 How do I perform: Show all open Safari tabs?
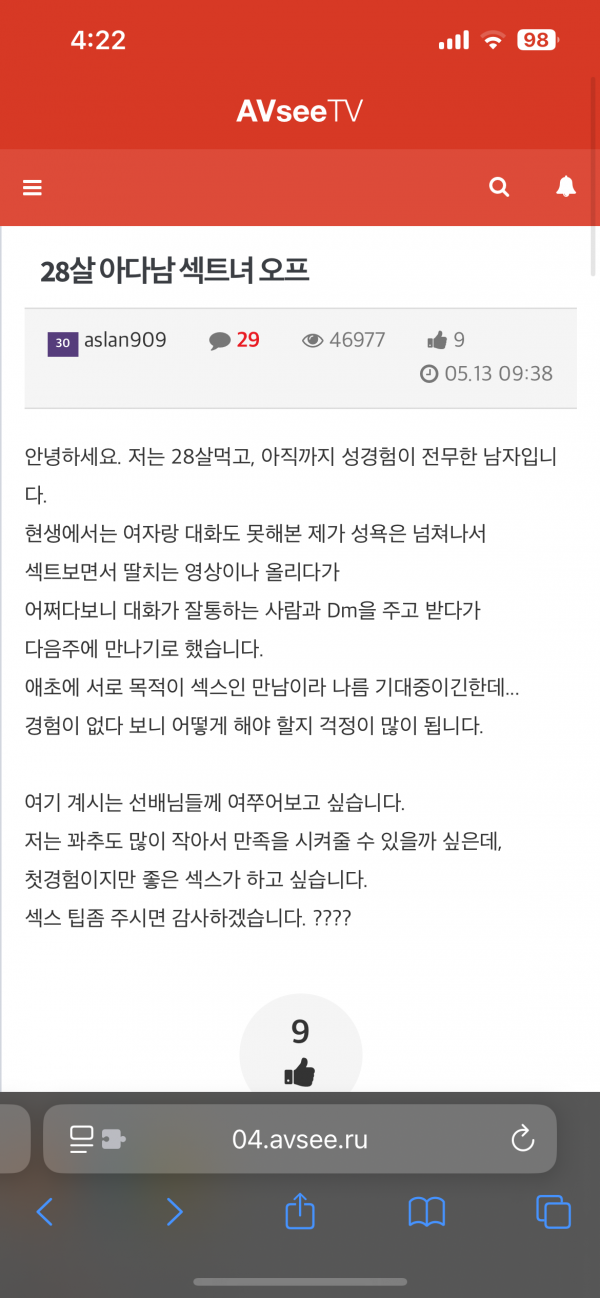pos(553,1212)
